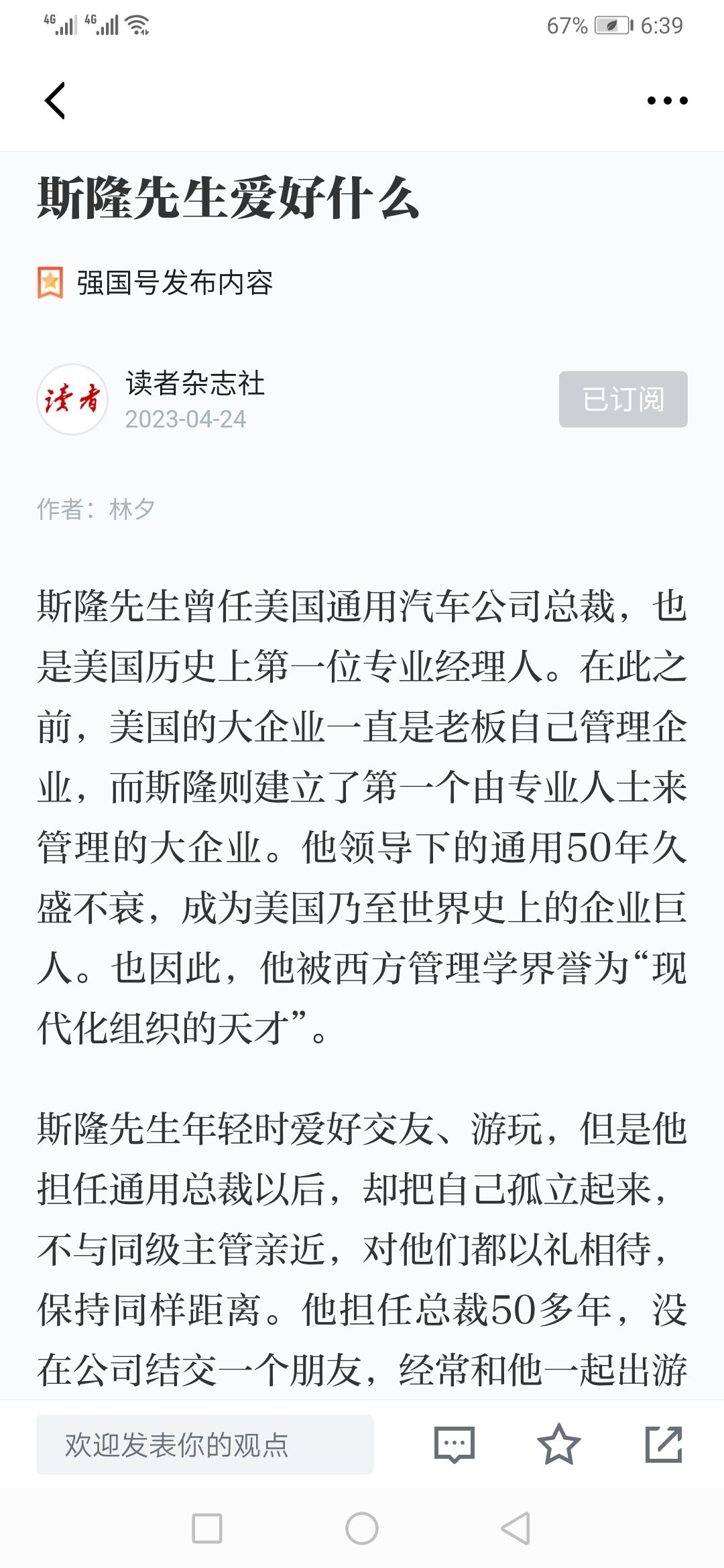Tap the system home button
Image resolution: width=724 pixels, height=1568 pixels.
pos(362,1528)
